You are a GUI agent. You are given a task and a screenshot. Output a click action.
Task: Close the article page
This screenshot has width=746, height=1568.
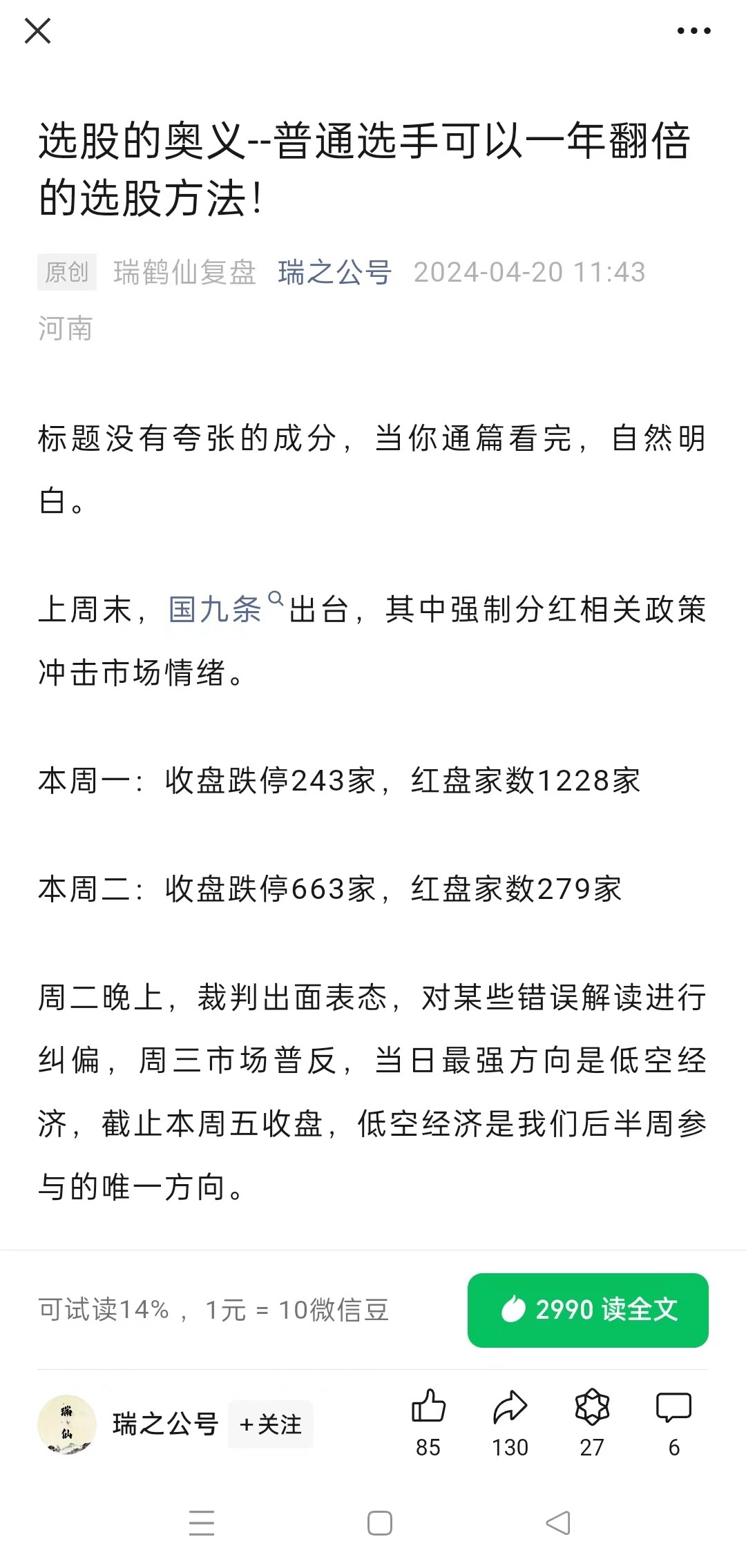(37, 31)
